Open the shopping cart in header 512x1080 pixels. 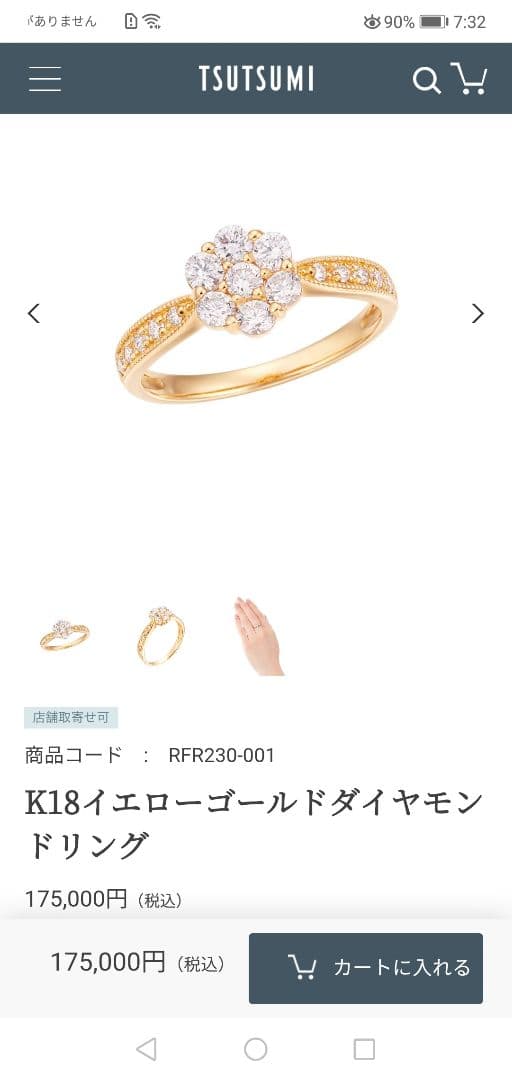[x=469, y=79]
